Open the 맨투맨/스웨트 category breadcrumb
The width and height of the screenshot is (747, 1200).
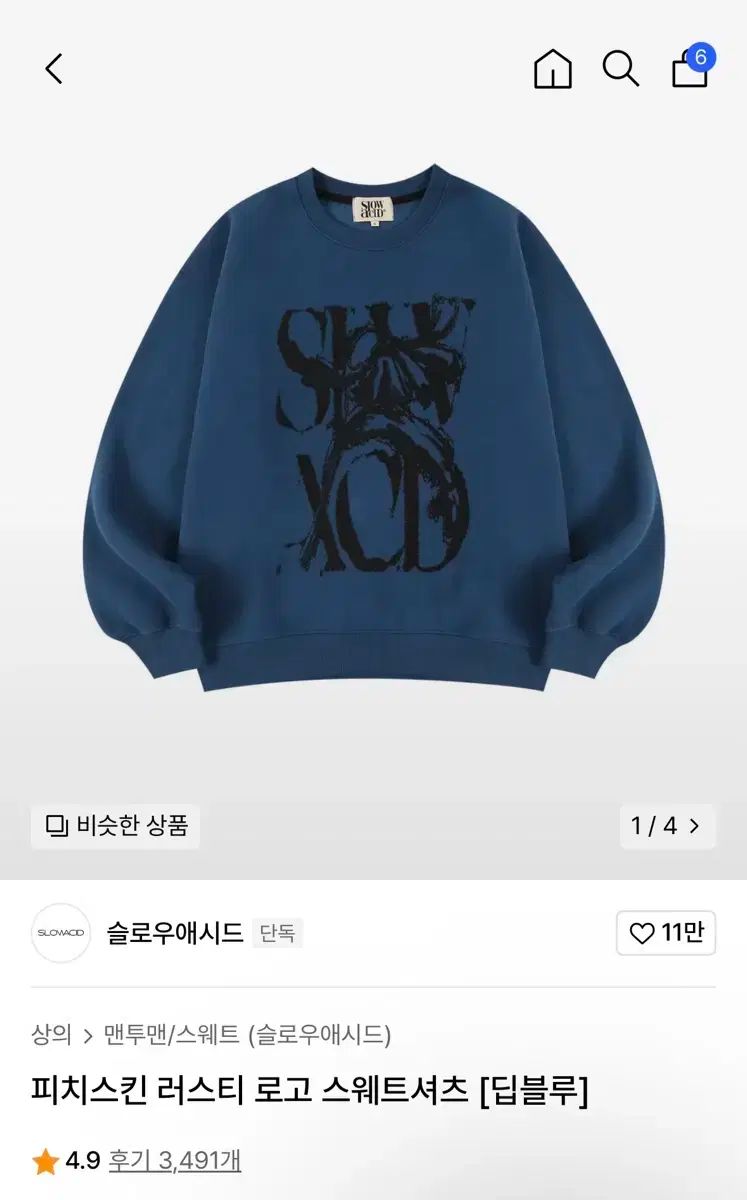point(171,1034)
